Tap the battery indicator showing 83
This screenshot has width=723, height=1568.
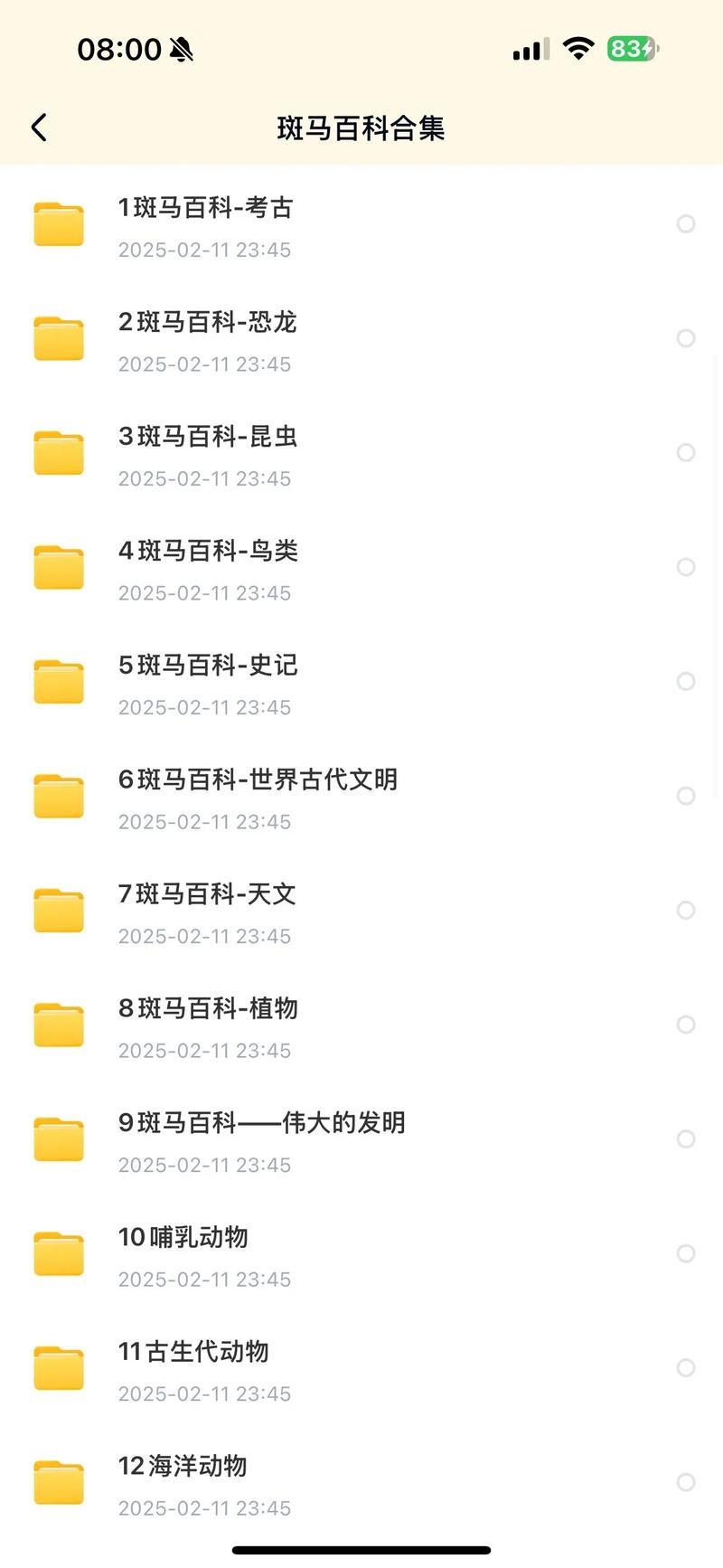click(633, 49)
